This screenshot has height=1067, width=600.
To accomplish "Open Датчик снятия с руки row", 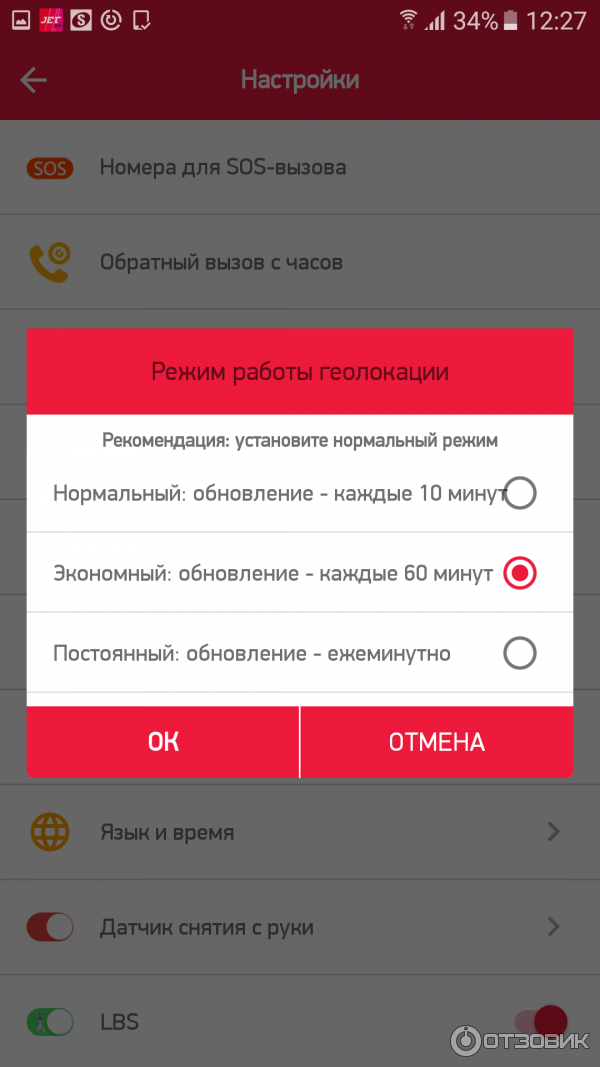I will [300, 927].
